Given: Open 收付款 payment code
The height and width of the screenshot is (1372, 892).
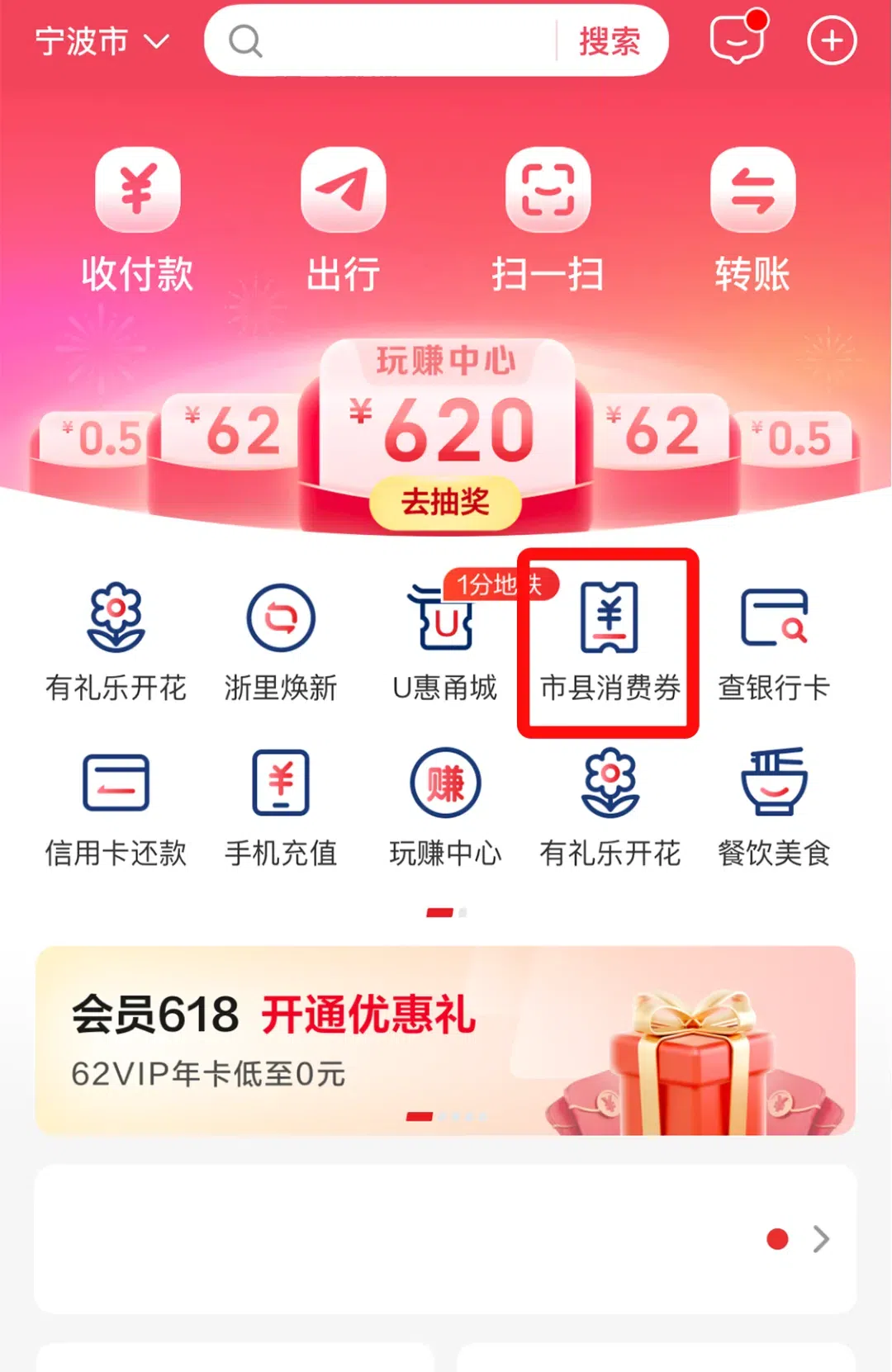Looking at the screenshot, I should click(137, 220).
